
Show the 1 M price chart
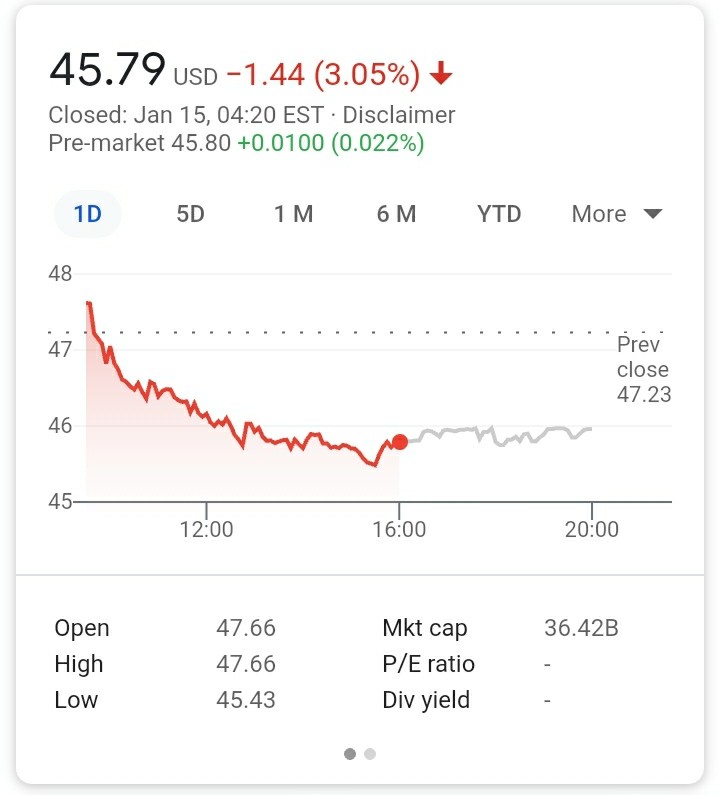click(294, 214)
